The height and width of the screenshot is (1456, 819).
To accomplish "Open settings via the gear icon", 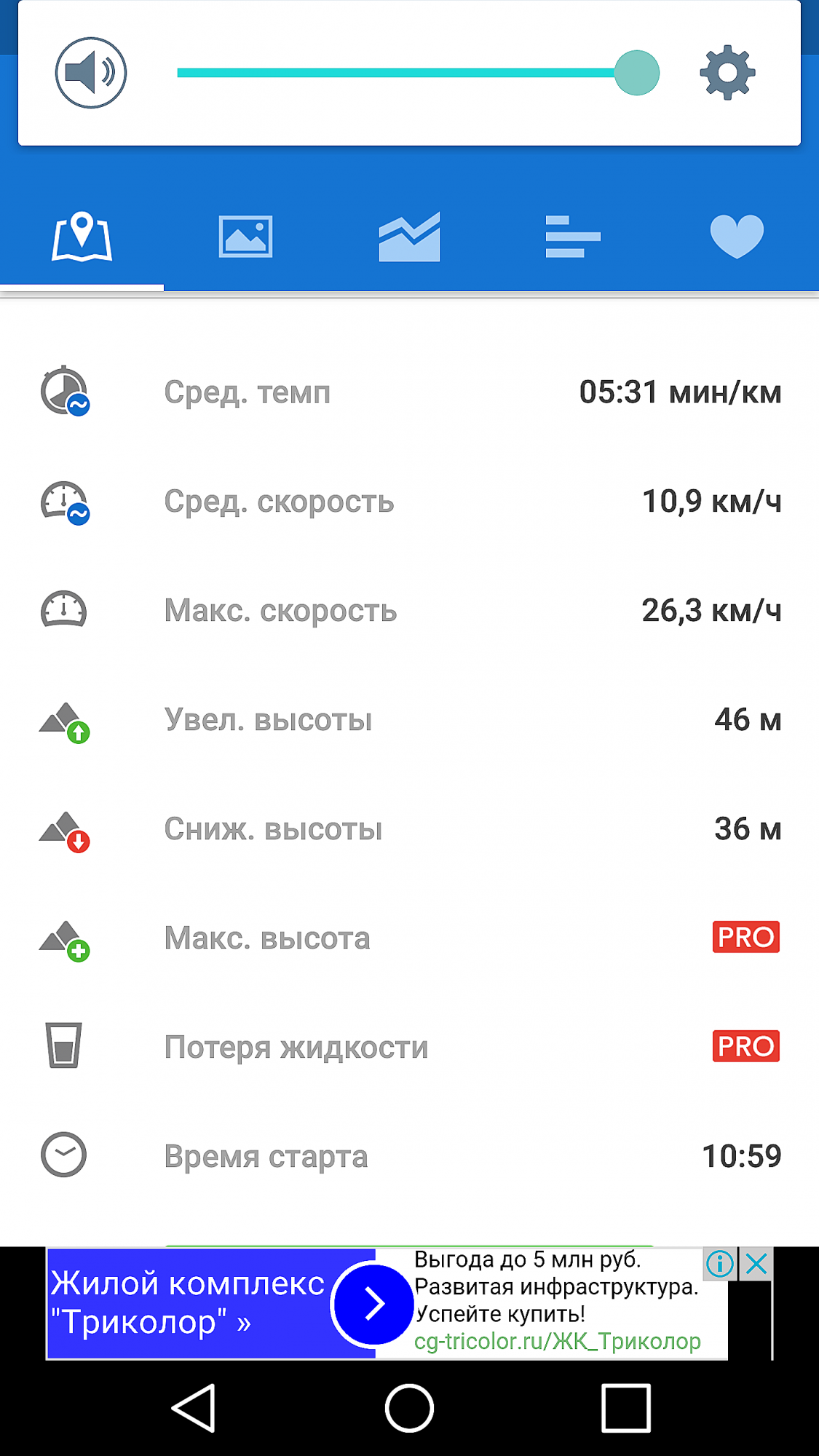I will (x=727, y=73).
